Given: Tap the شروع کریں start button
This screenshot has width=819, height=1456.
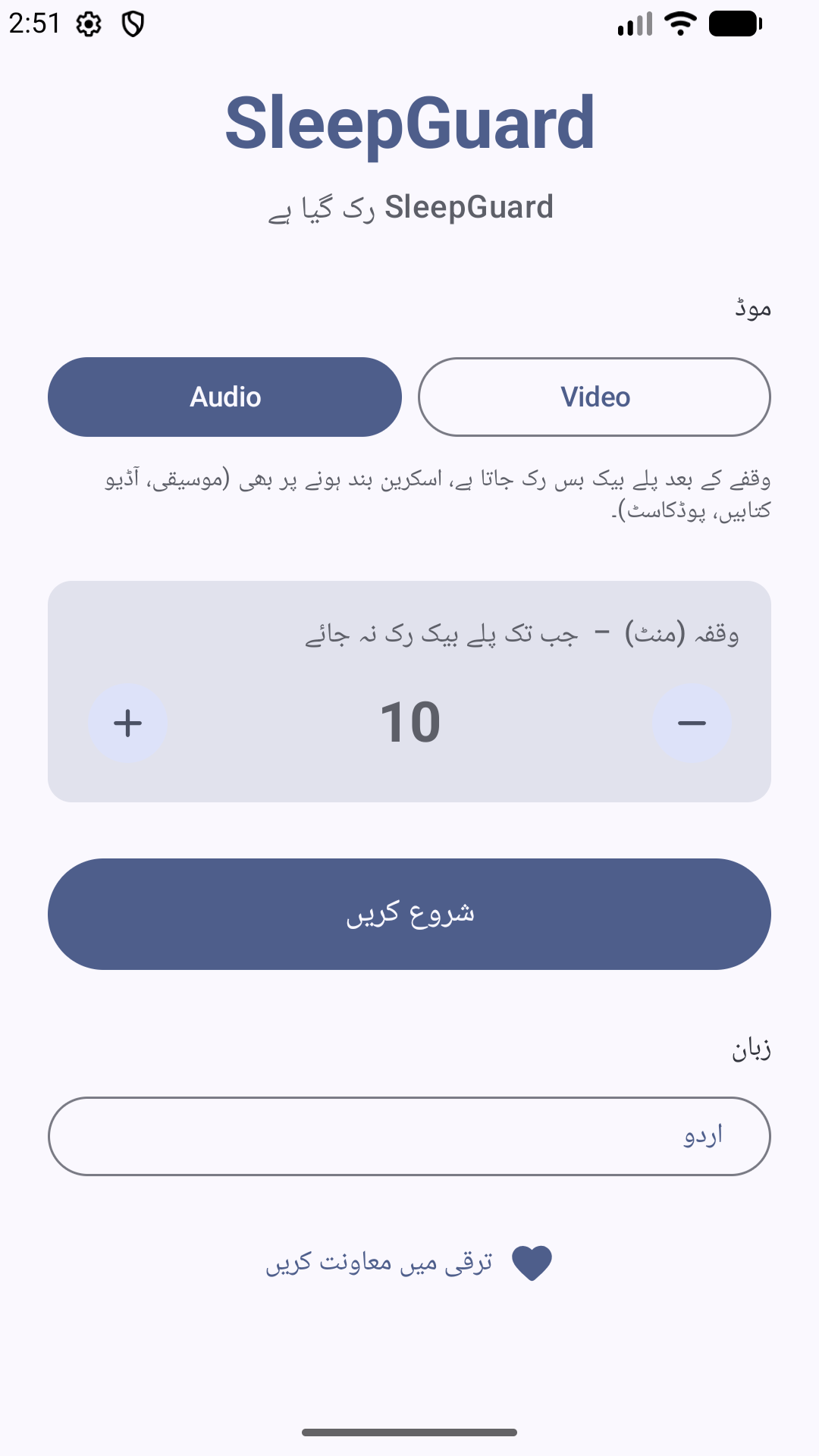Looking at the screenshot, I should coord(409,914).
